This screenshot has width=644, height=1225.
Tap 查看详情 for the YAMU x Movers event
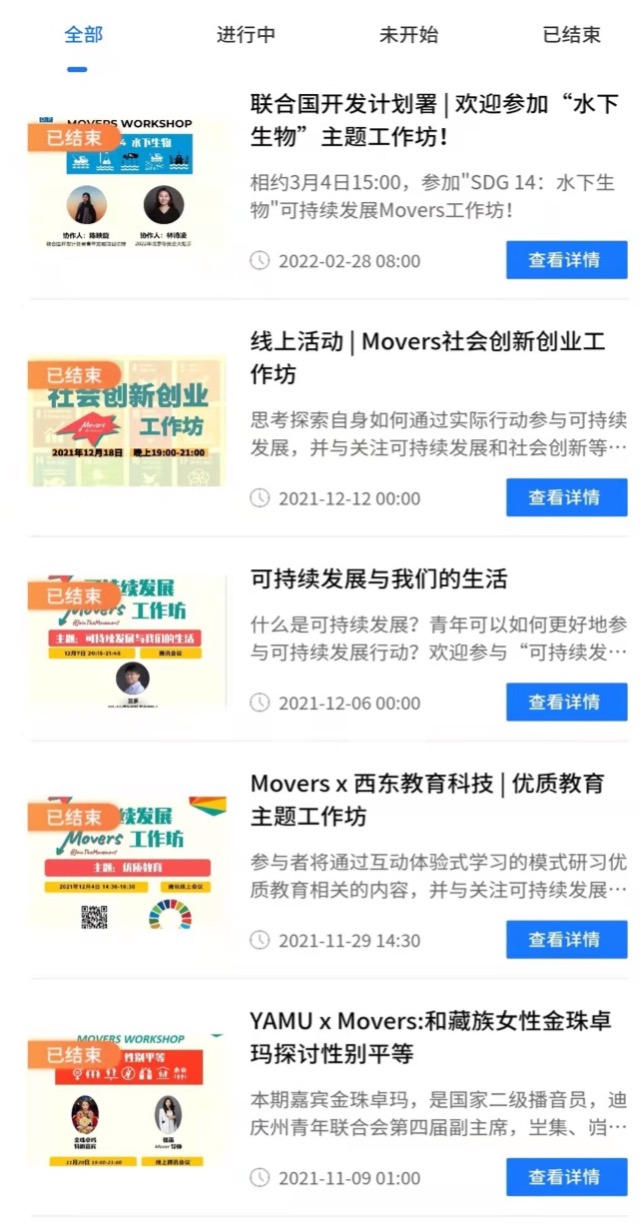(x=566, y=1177)
